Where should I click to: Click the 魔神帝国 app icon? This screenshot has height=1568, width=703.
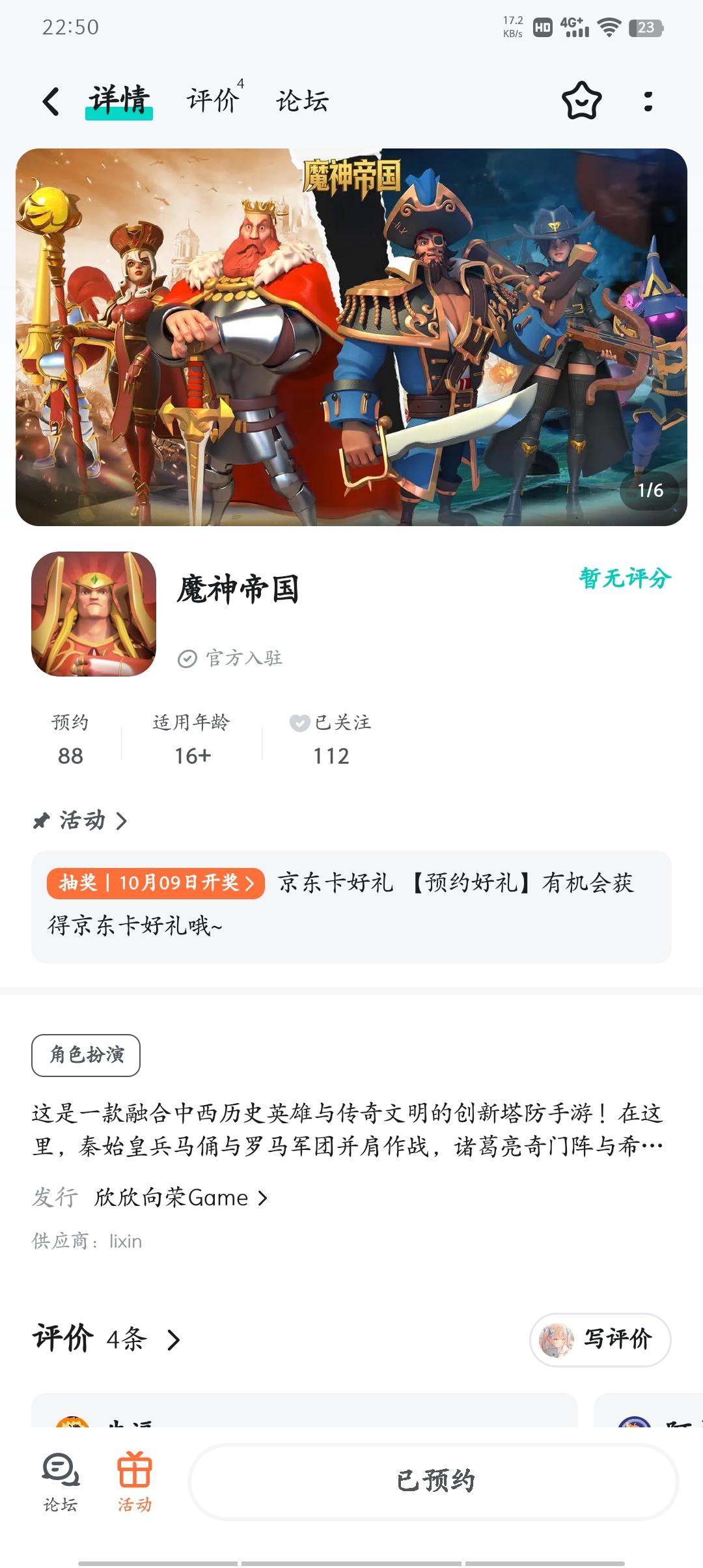94,615
